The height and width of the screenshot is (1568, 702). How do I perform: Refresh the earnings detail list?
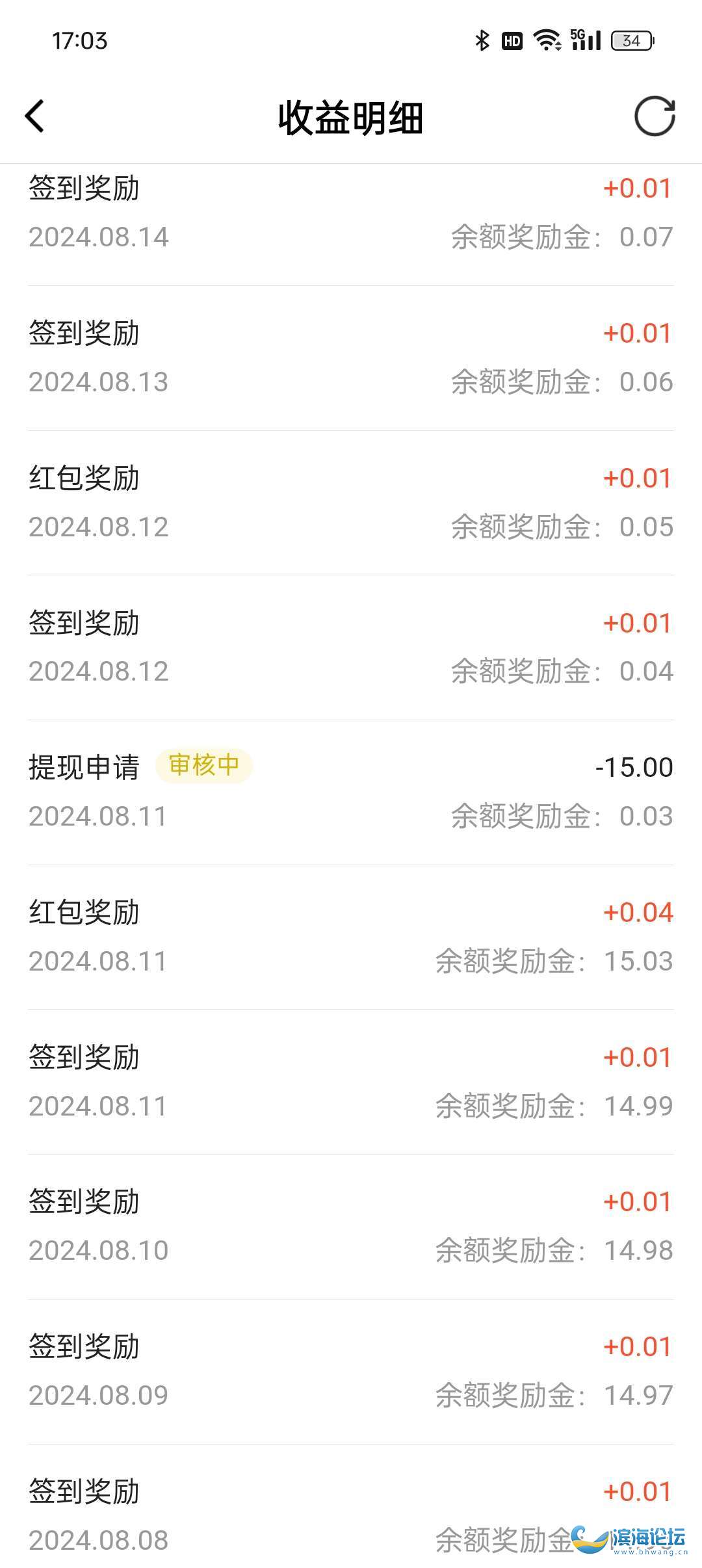655,116
